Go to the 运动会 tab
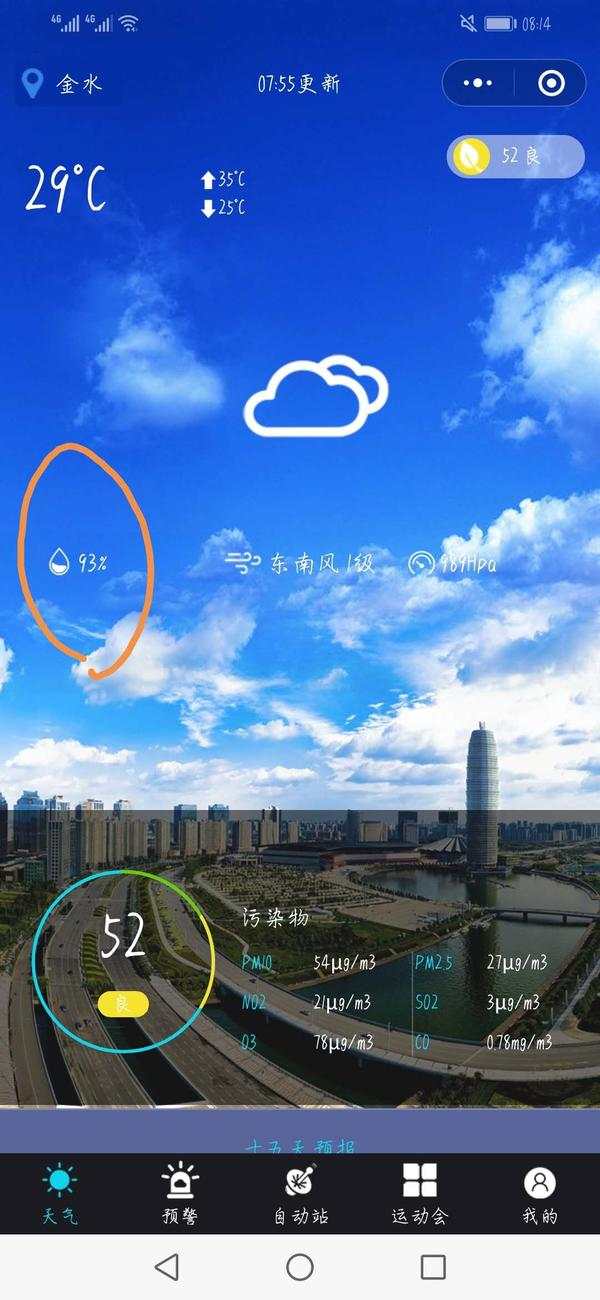The image size is (600, 1300). [420, 1194]
